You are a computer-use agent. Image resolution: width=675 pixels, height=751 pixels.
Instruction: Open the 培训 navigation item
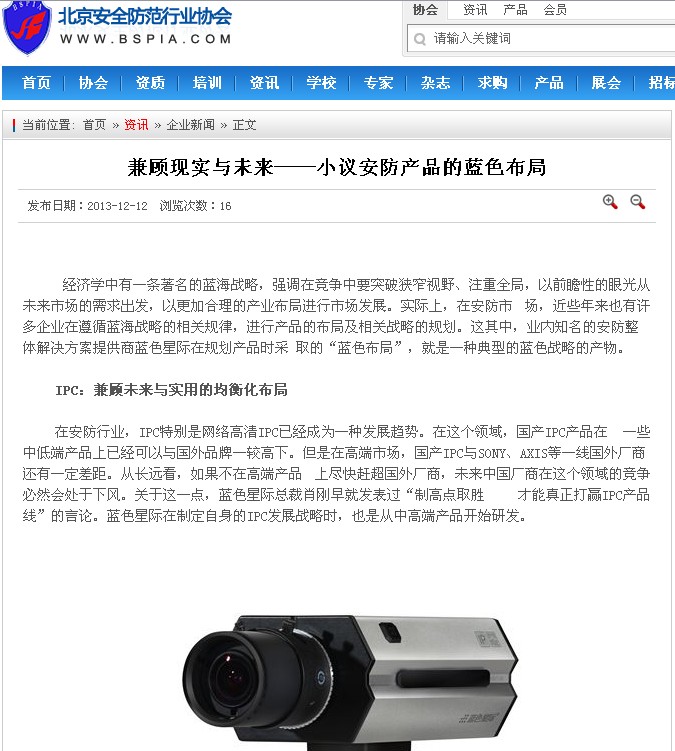click(x=207, y=83)
